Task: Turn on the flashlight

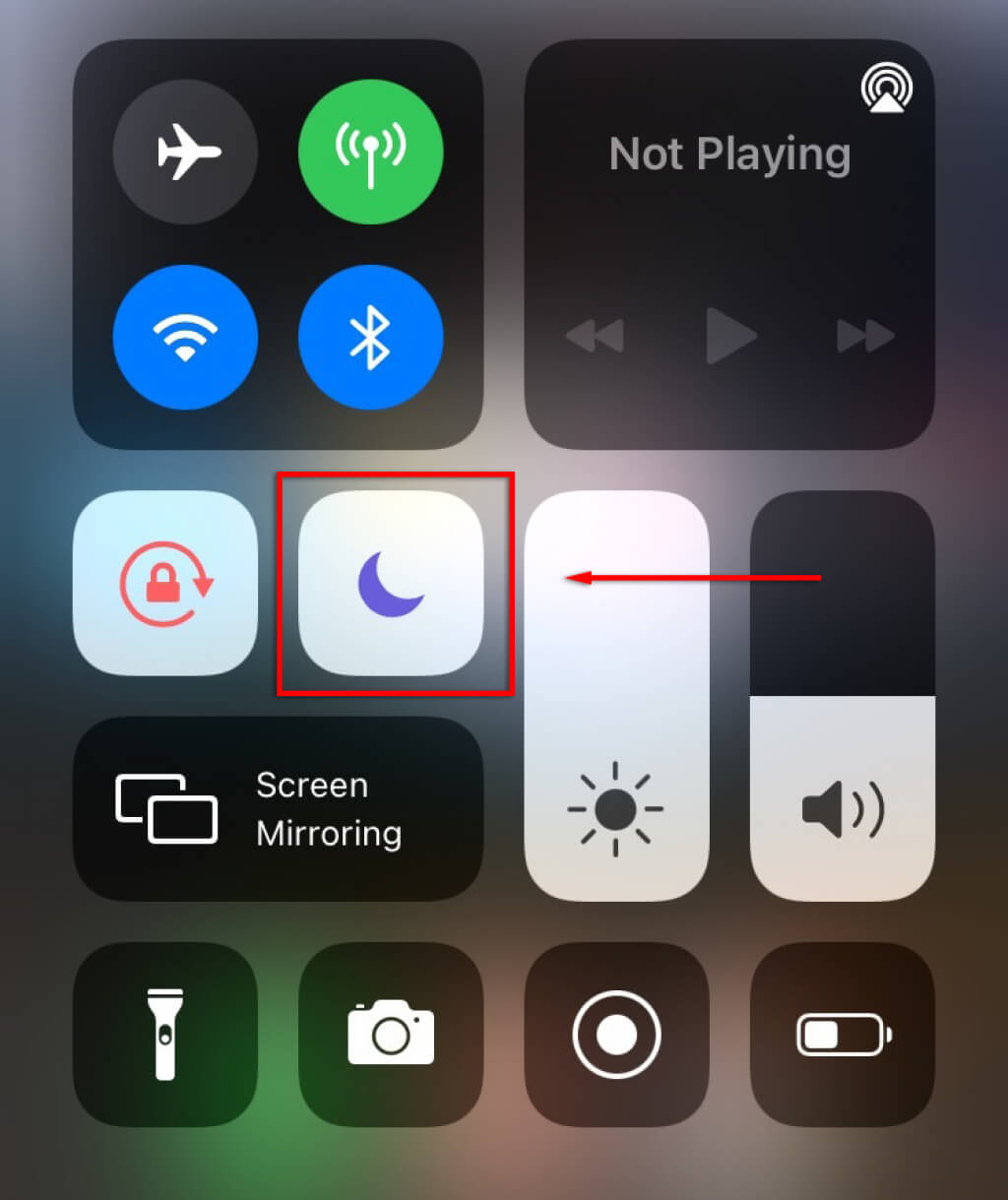Action: pyautogui.click(x=165, y=1035)
